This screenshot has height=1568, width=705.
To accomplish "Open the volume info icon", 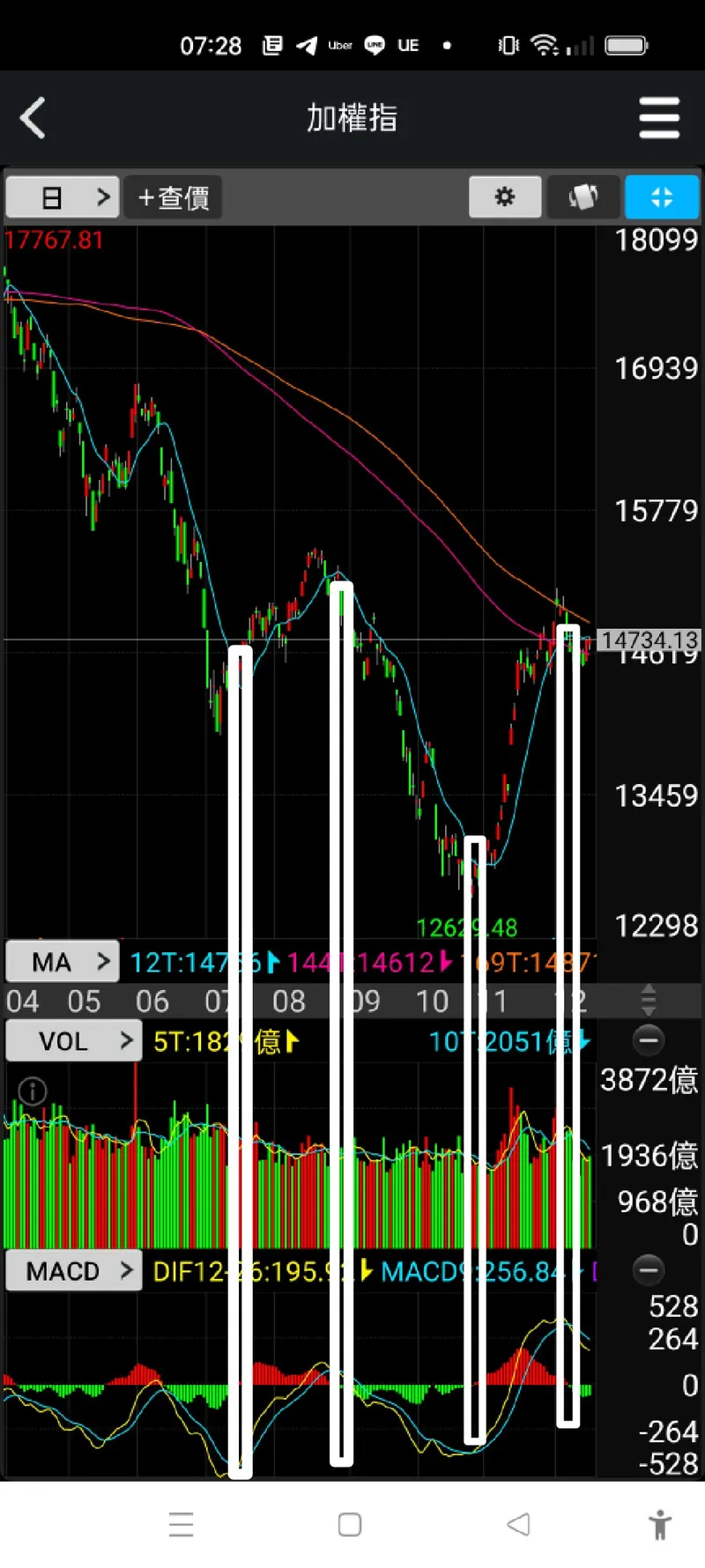I will point(33,1091).
